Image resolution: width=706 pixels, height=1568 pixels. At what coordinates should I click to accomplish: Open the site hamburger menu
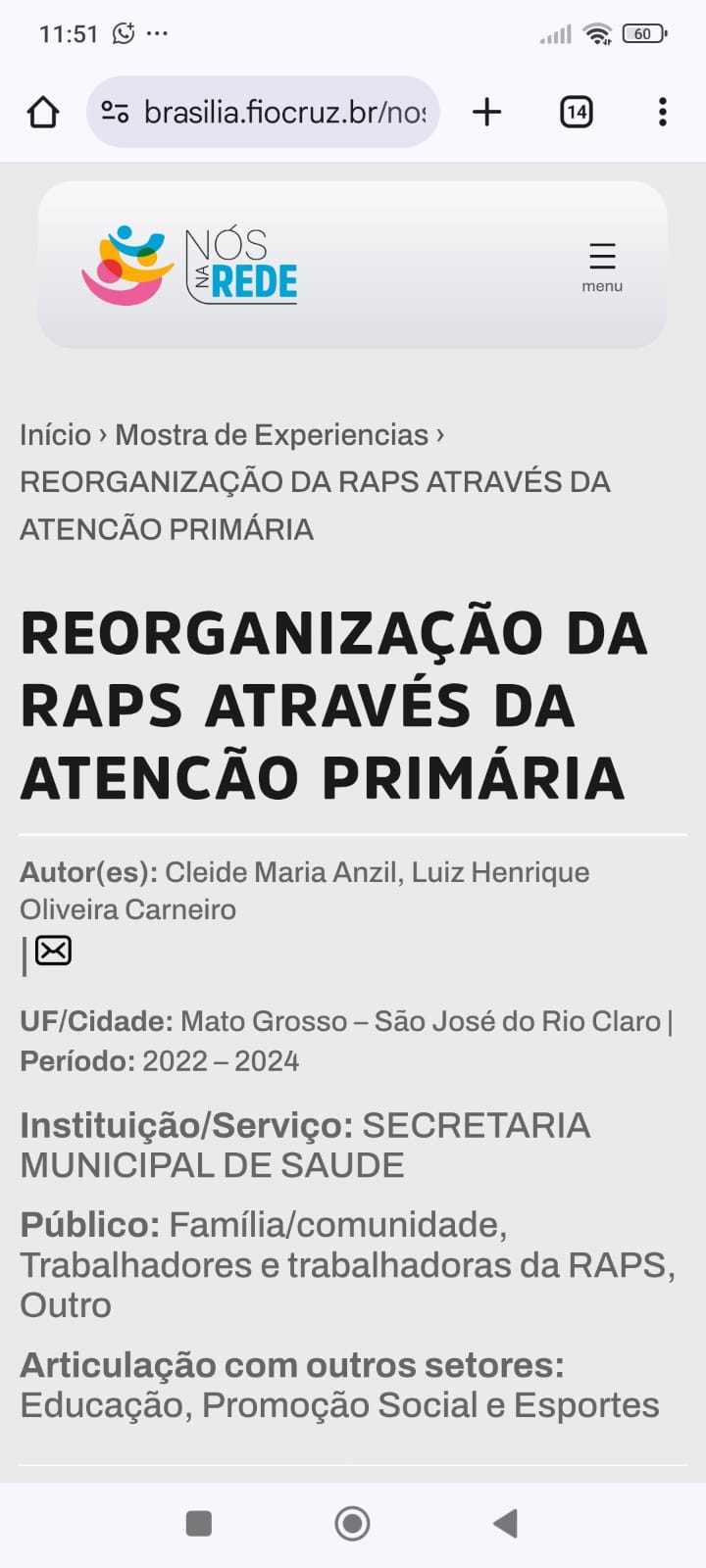(602, 267)
